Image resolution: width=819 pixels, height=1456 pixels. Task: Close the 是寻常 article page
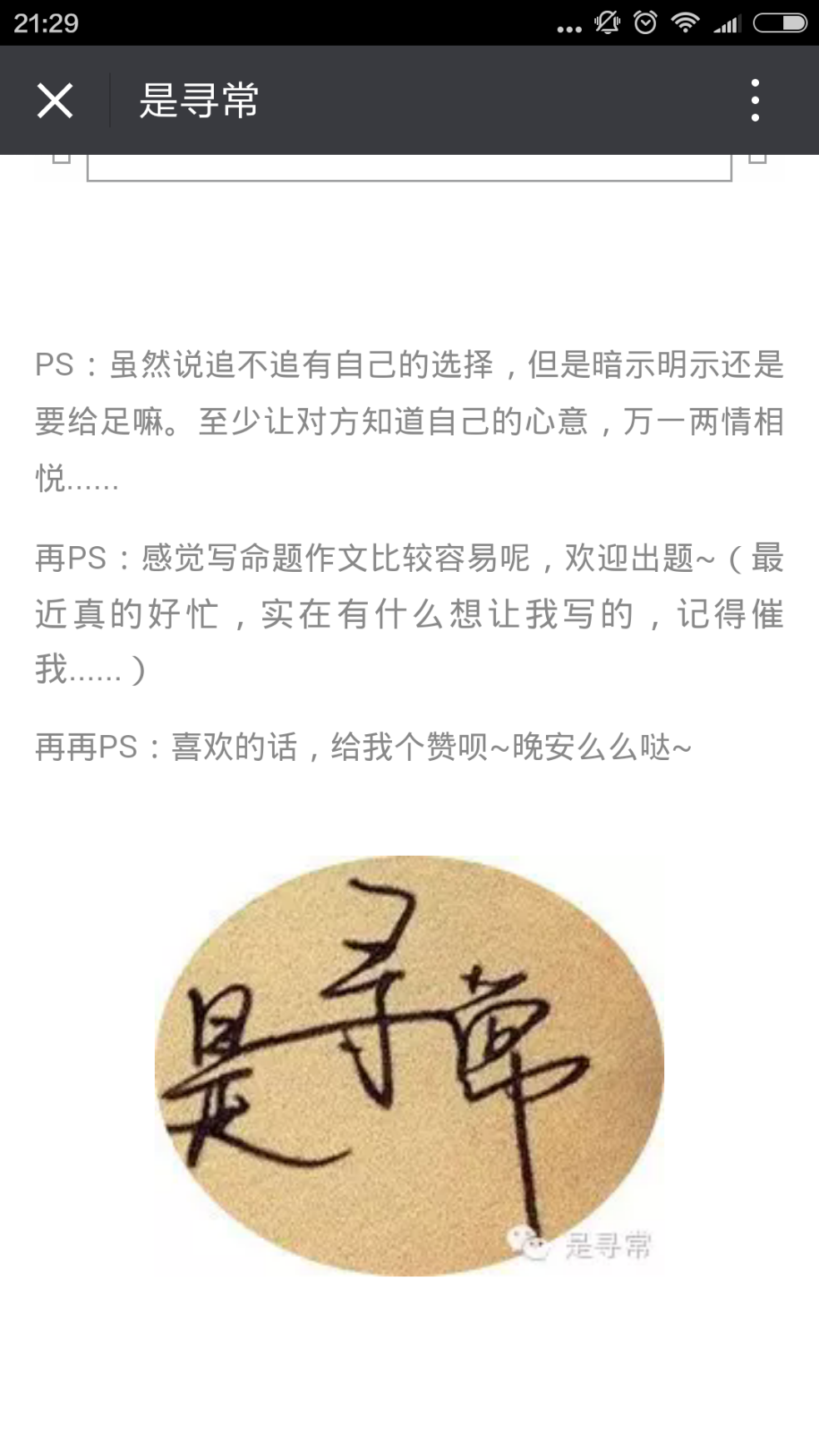(55, 101)
